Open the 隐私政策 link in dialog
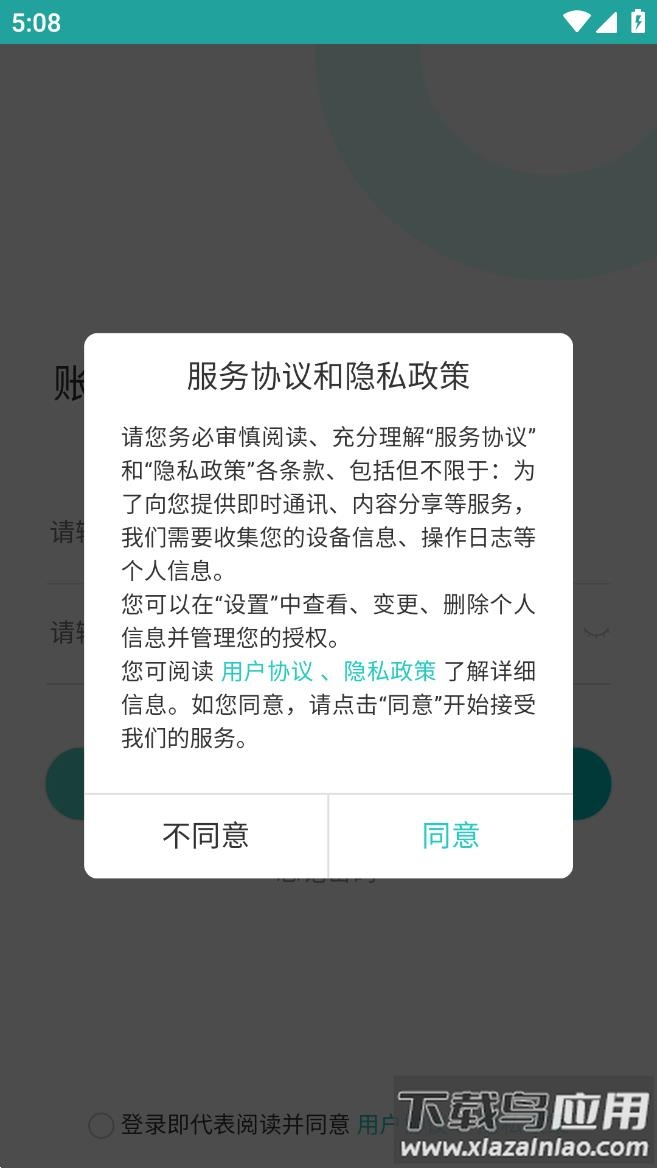Screen dimensions: 657x1168 click(390, 671)
